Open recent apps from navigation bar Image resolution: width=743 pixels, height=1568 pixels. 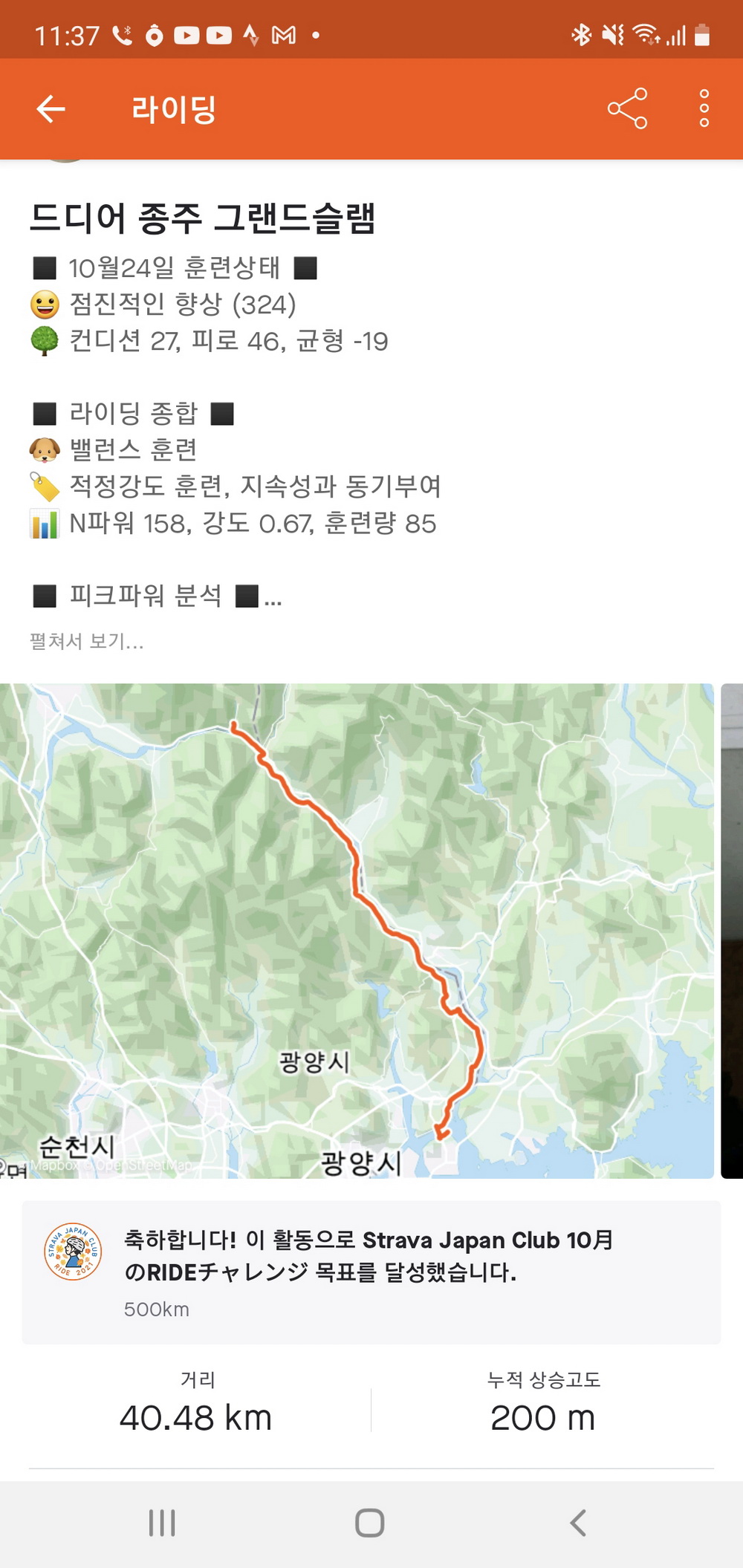click(x=162, y=1523)
